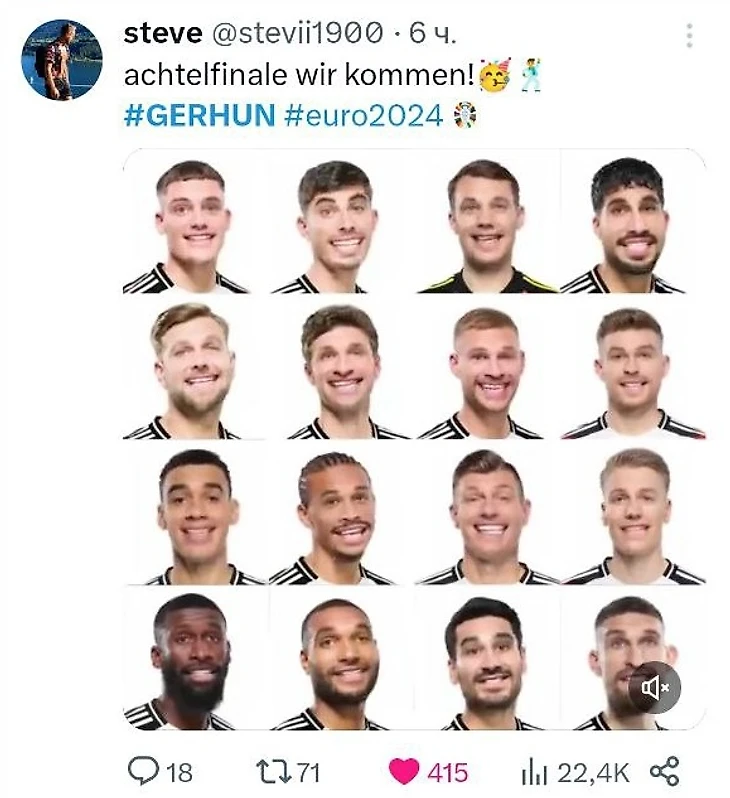Open the #euro2024 hashtag

click(x=363, y=115)
